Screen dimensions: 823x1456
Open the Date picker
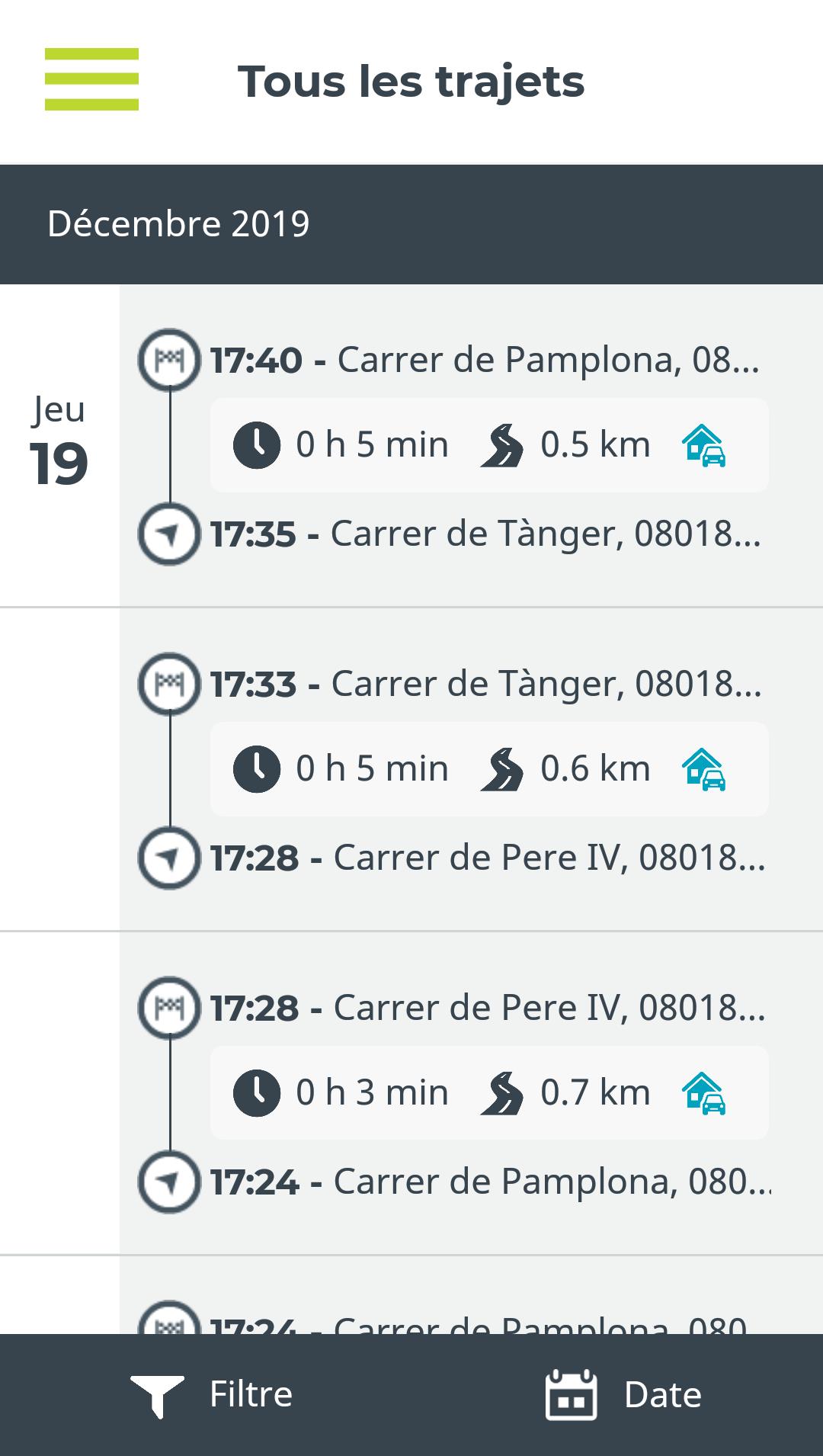[x=623, y=1394]
